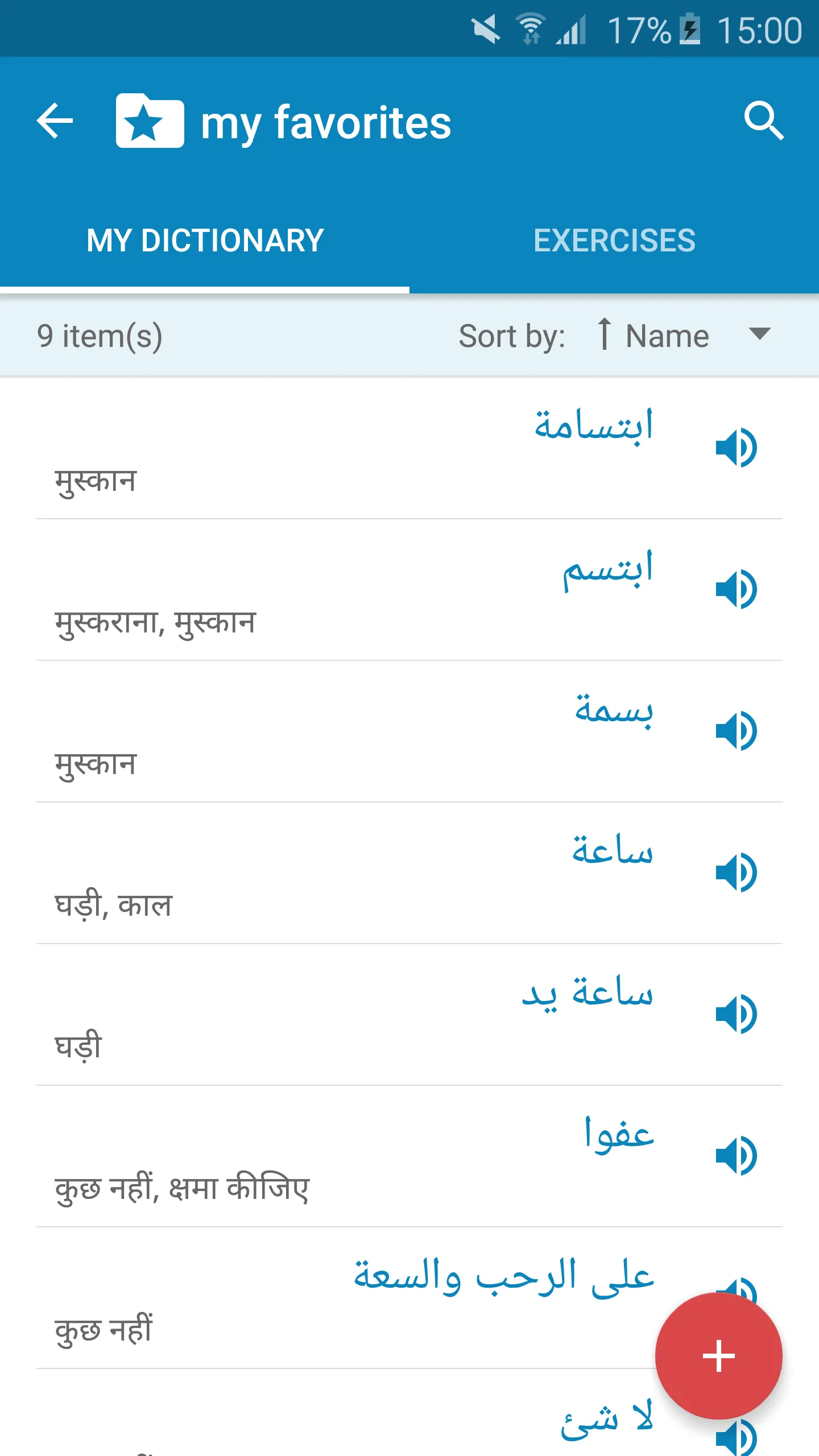Play pronunciation of ابتسم
This screenshot has height=1456, width=819.
pos(736,589)
